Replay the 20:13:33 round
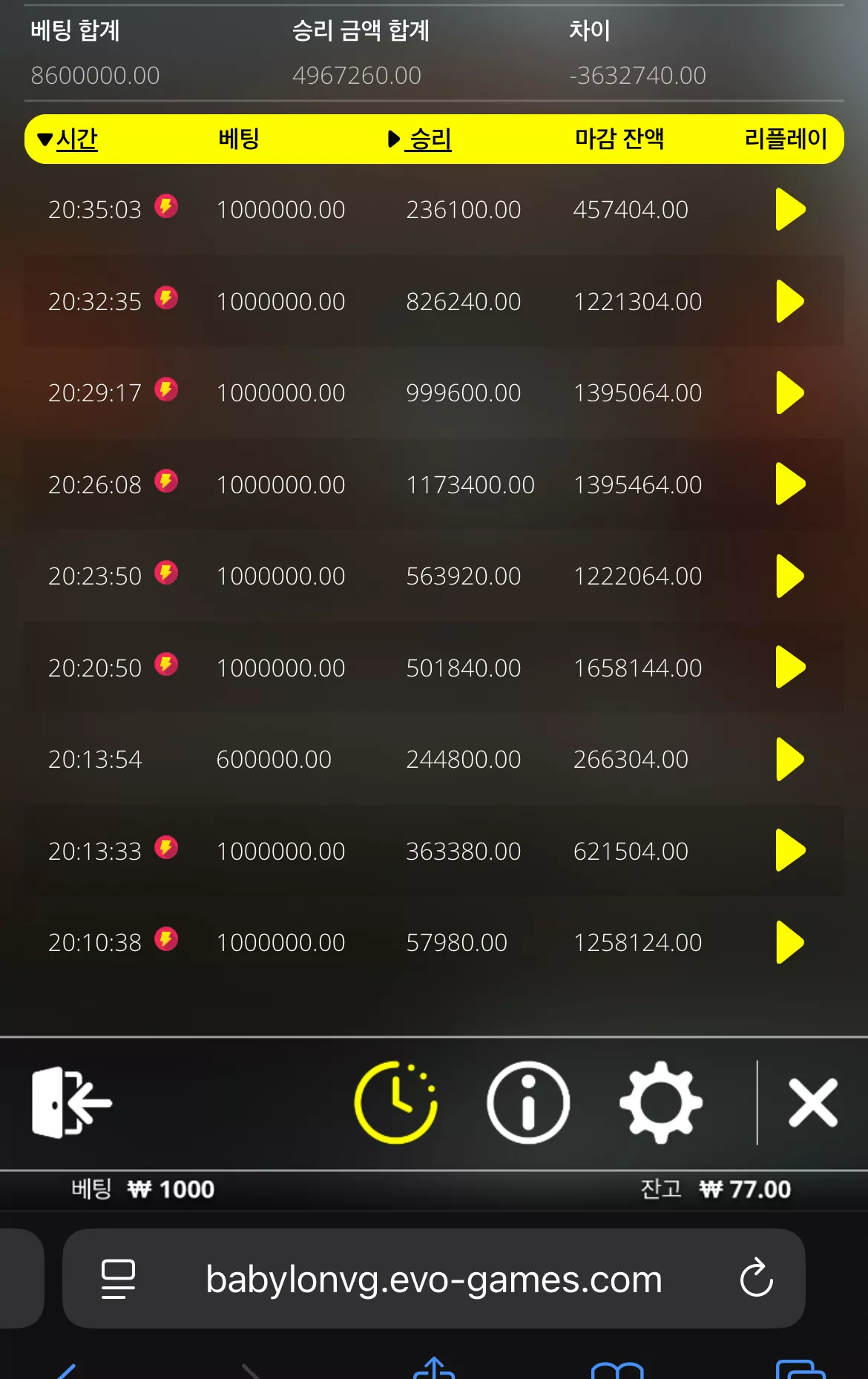Image resolution: width=868 pixels, height=1379 pixels. (790, 850)
